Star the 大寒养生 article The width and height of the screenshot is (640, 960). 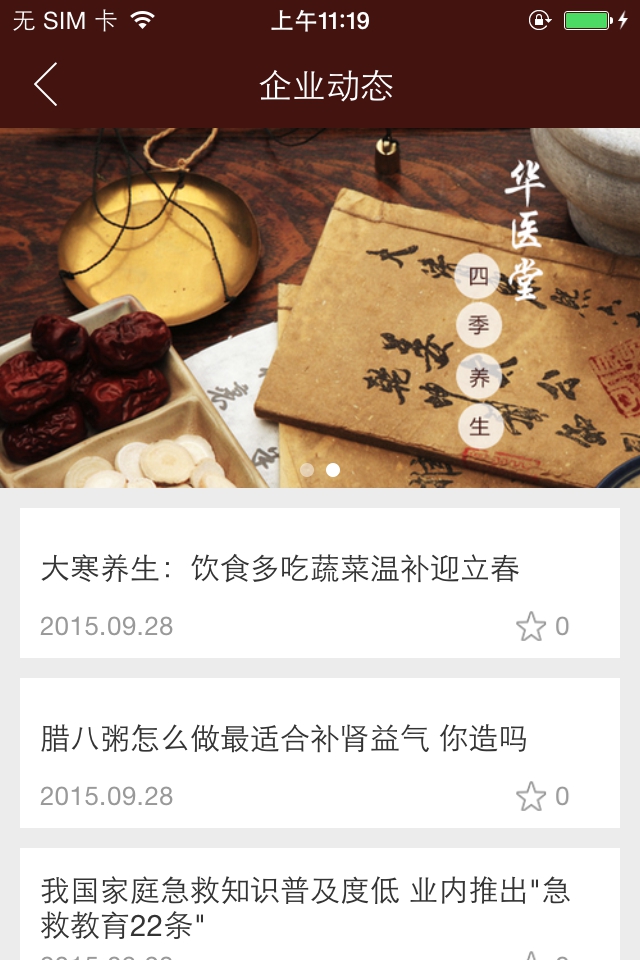531,627
